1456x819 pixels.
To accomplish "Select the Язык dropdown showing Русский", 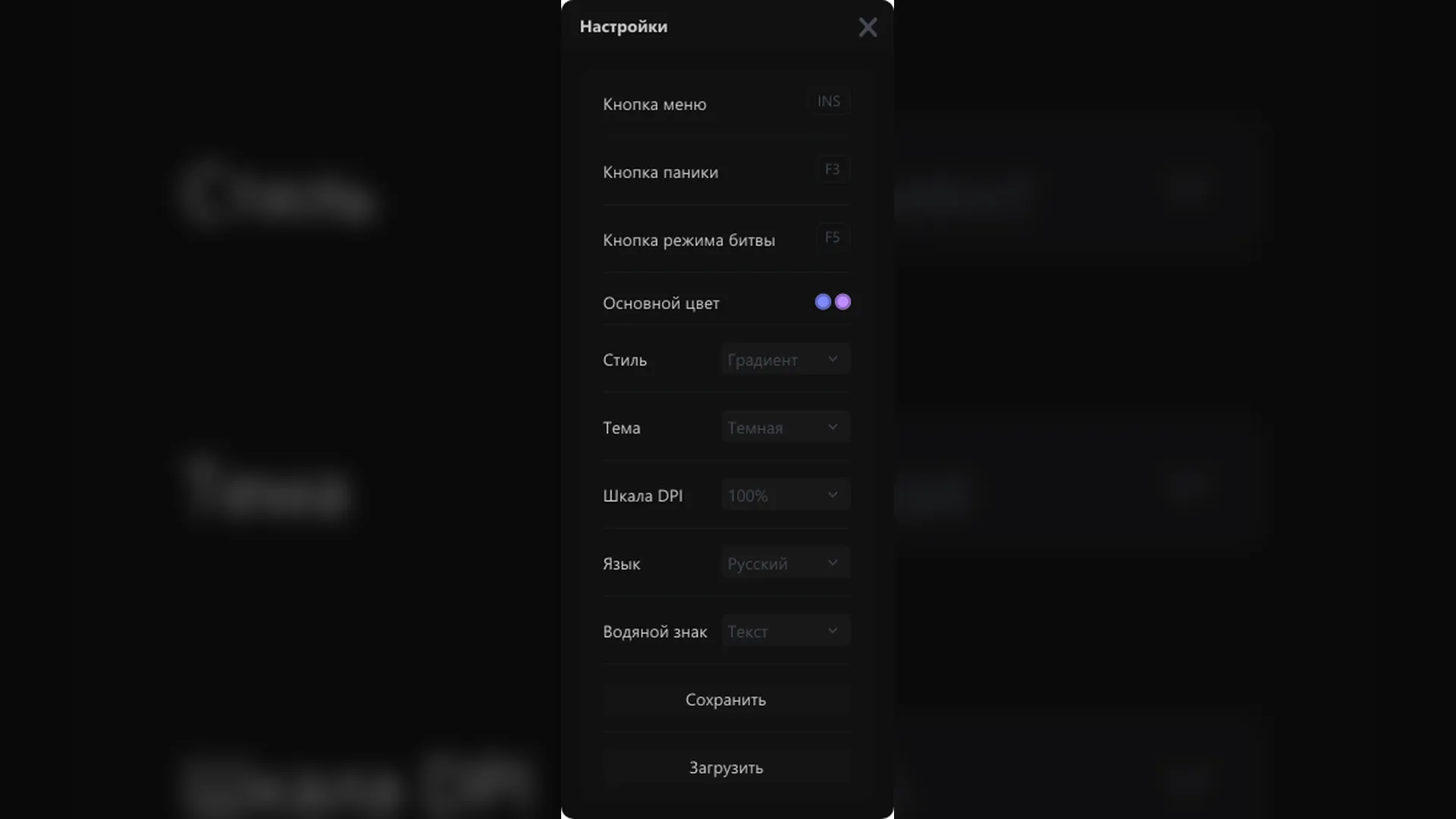I will [x=786, y=563].
